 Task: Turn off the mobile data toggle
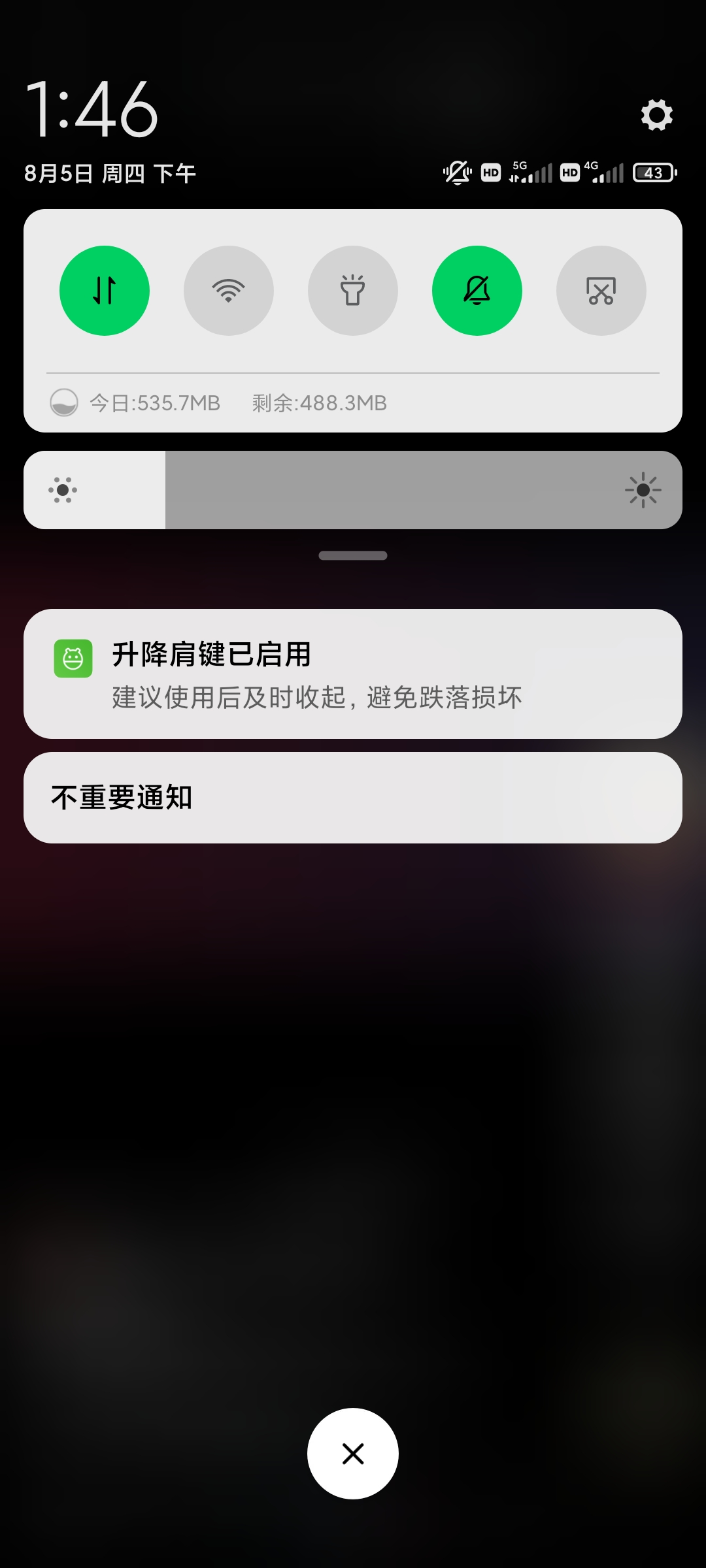pos(105,291)
